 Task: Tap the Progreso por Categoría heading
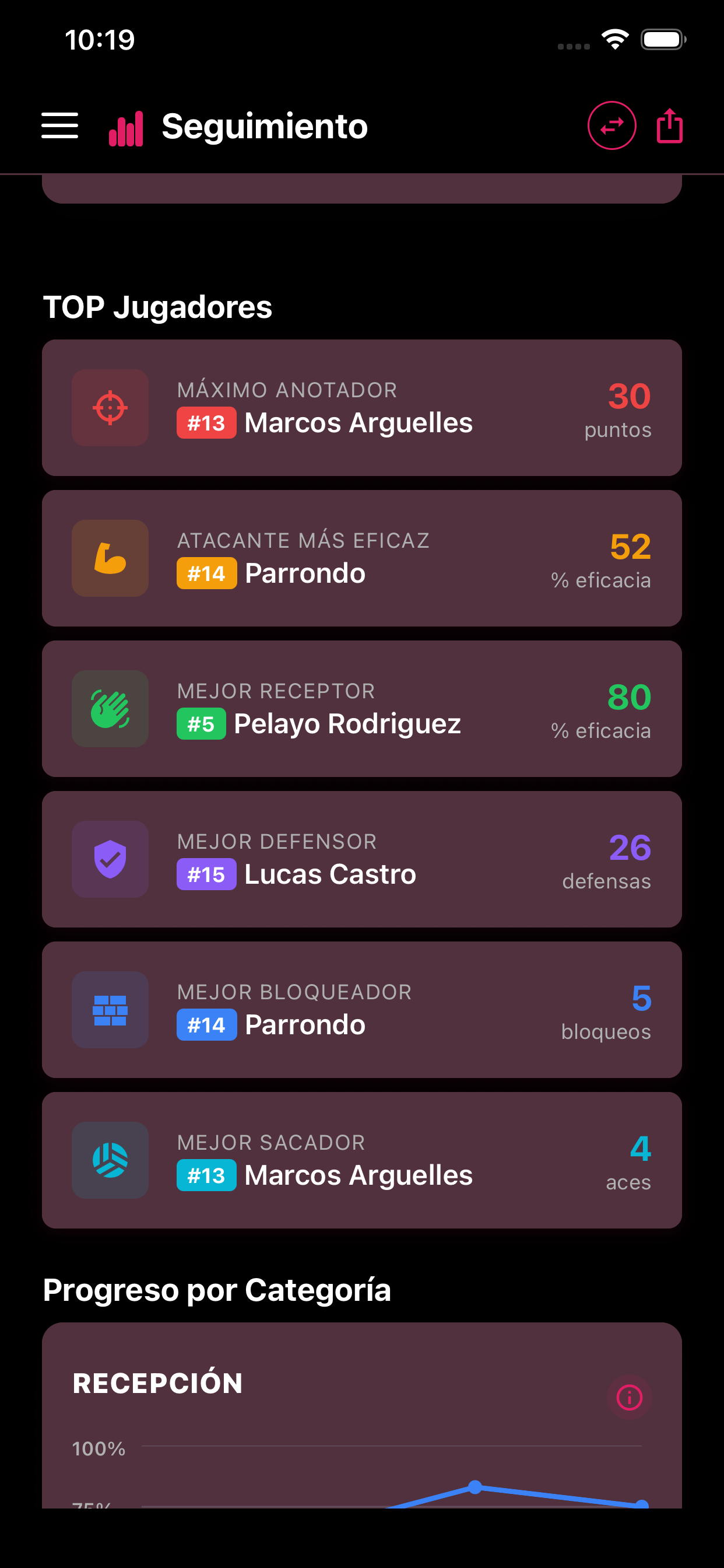[x=217, y=1289]
